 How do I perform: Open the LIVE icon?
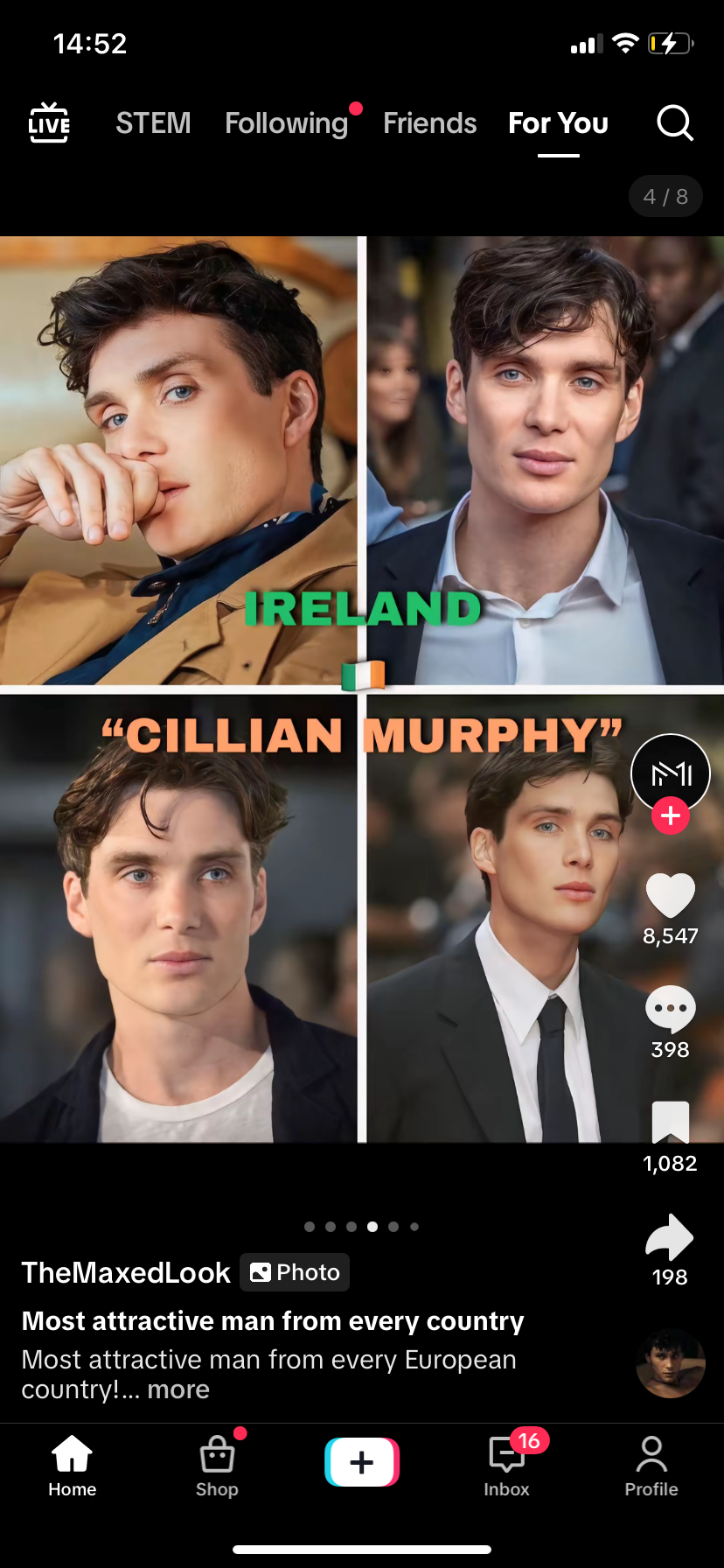(49, 123)
